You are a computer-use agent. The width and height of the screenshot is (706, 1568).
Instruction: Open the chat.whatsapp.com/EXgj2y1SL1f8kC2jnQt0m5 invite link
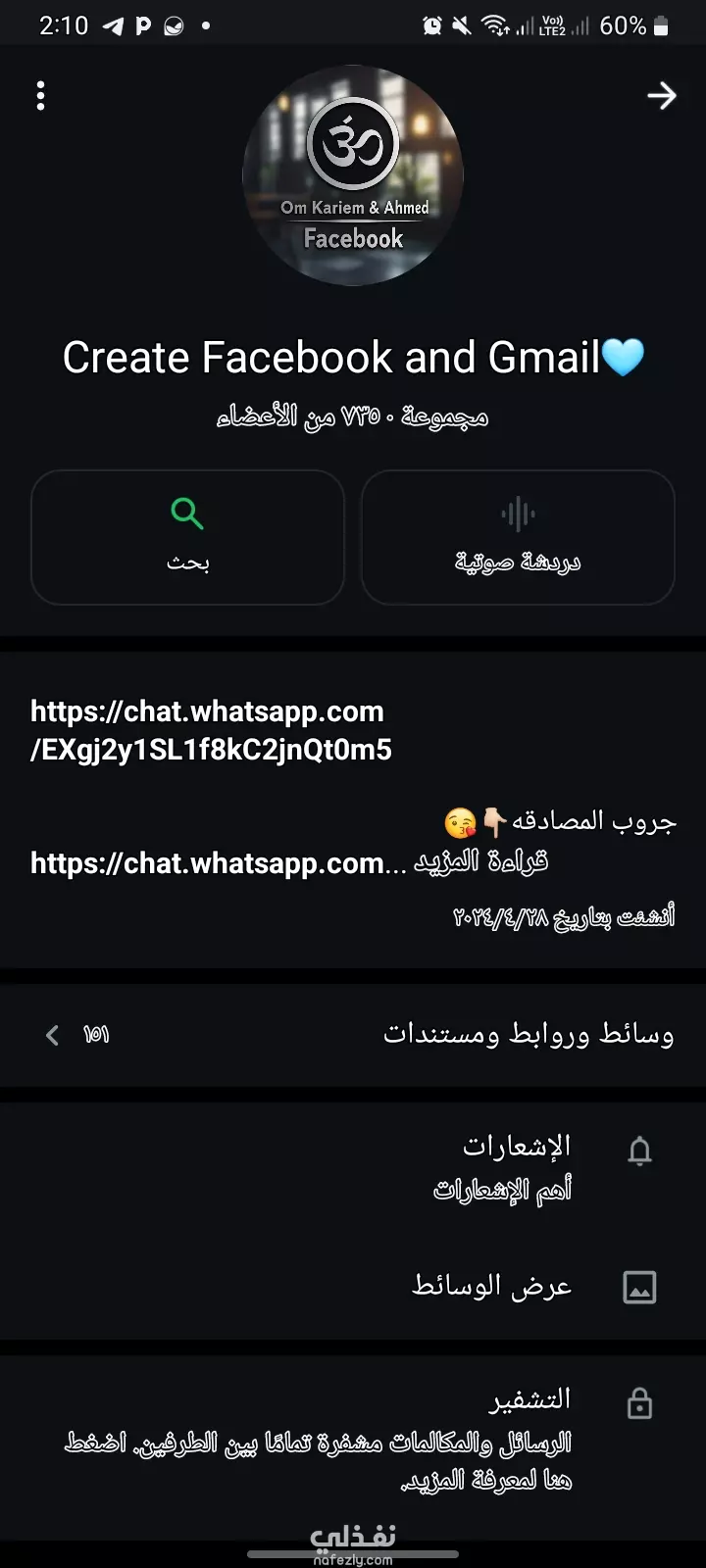pos(211,730)
